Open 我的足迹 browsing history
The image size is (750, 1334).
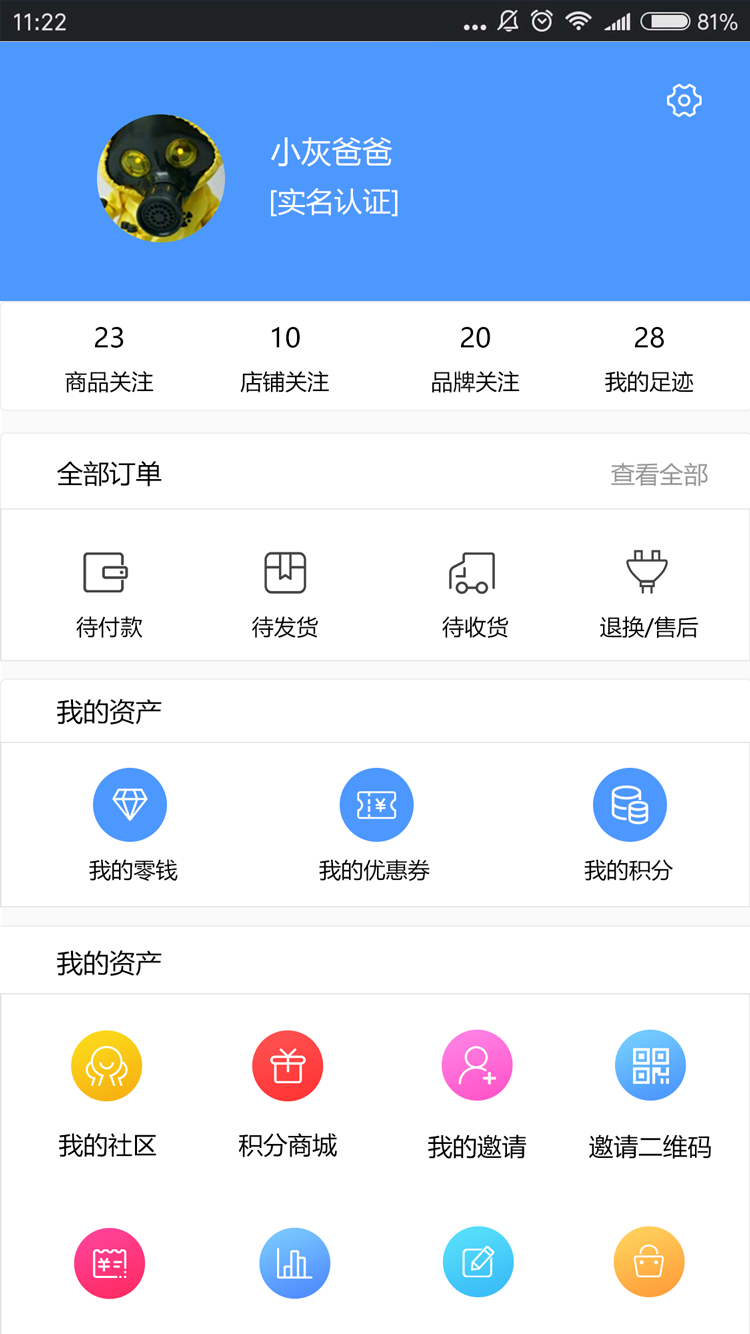(649, 357)
